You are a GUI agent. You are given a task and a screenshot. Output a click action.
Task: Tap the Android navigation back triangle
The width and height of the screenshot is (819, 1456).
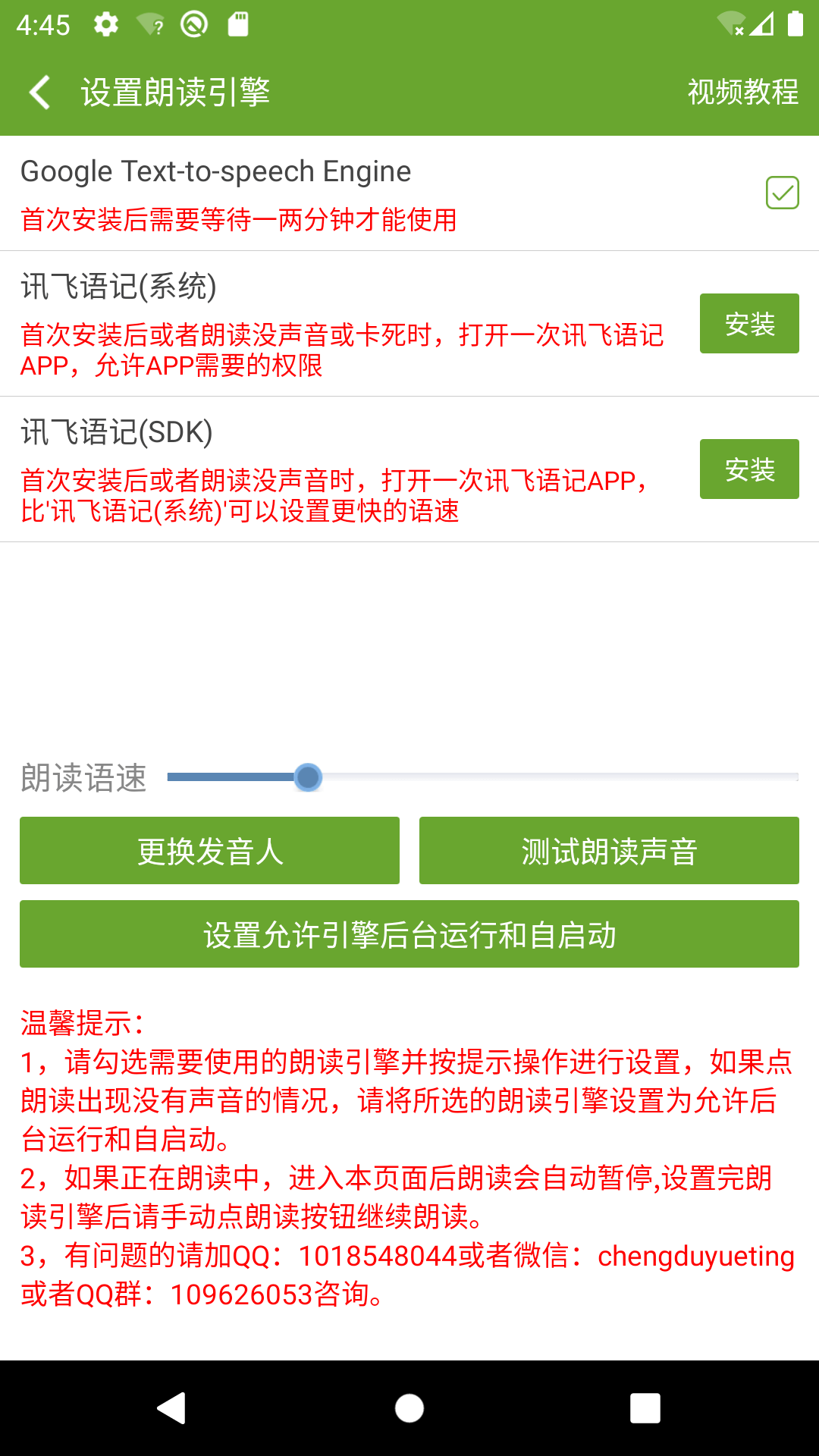173,1409
